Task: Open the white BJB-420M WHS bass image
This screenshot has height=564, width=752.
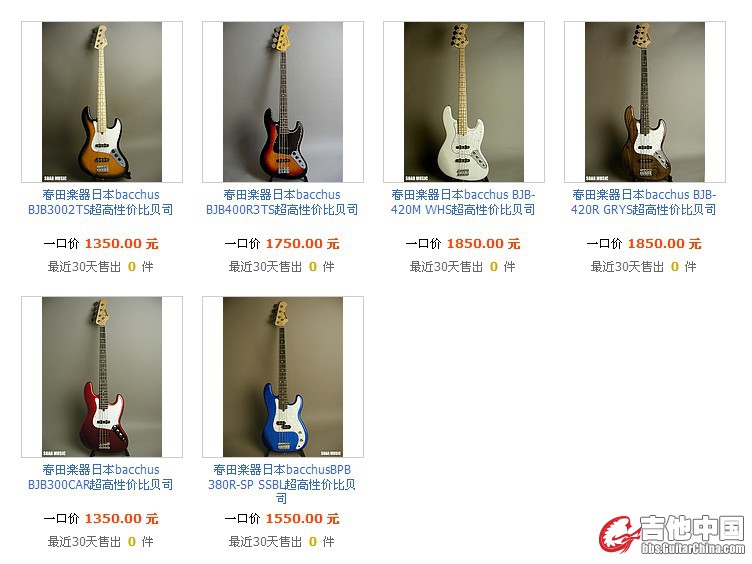Action: [x=463, y=102]
